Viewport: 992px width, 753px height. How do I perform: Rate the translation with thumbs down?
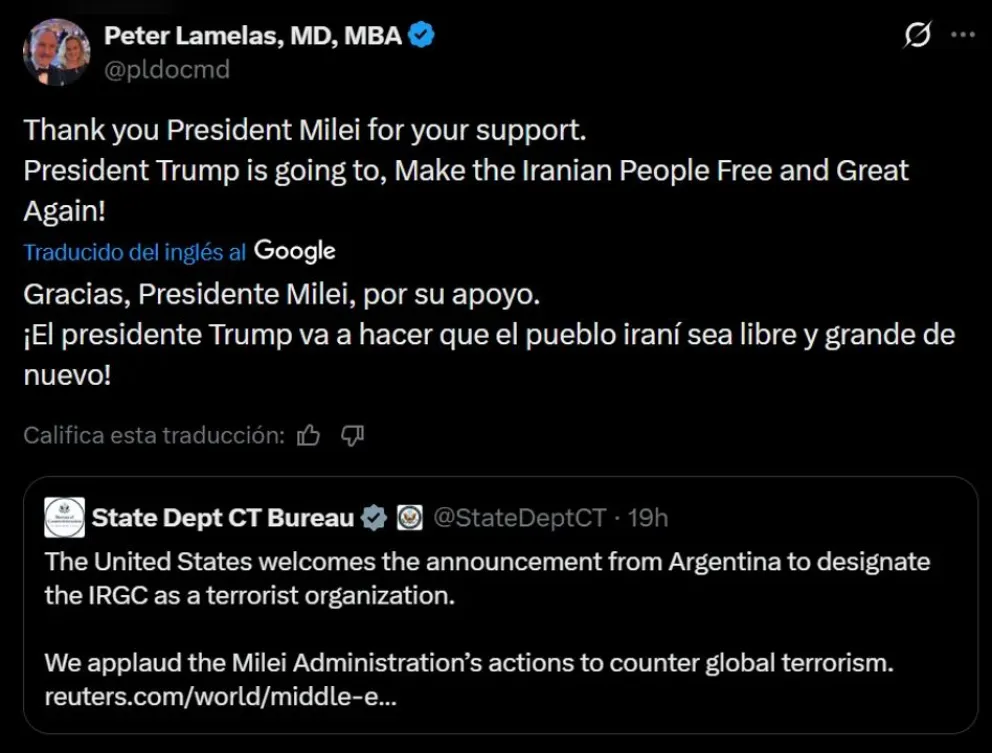coord(352,435)
